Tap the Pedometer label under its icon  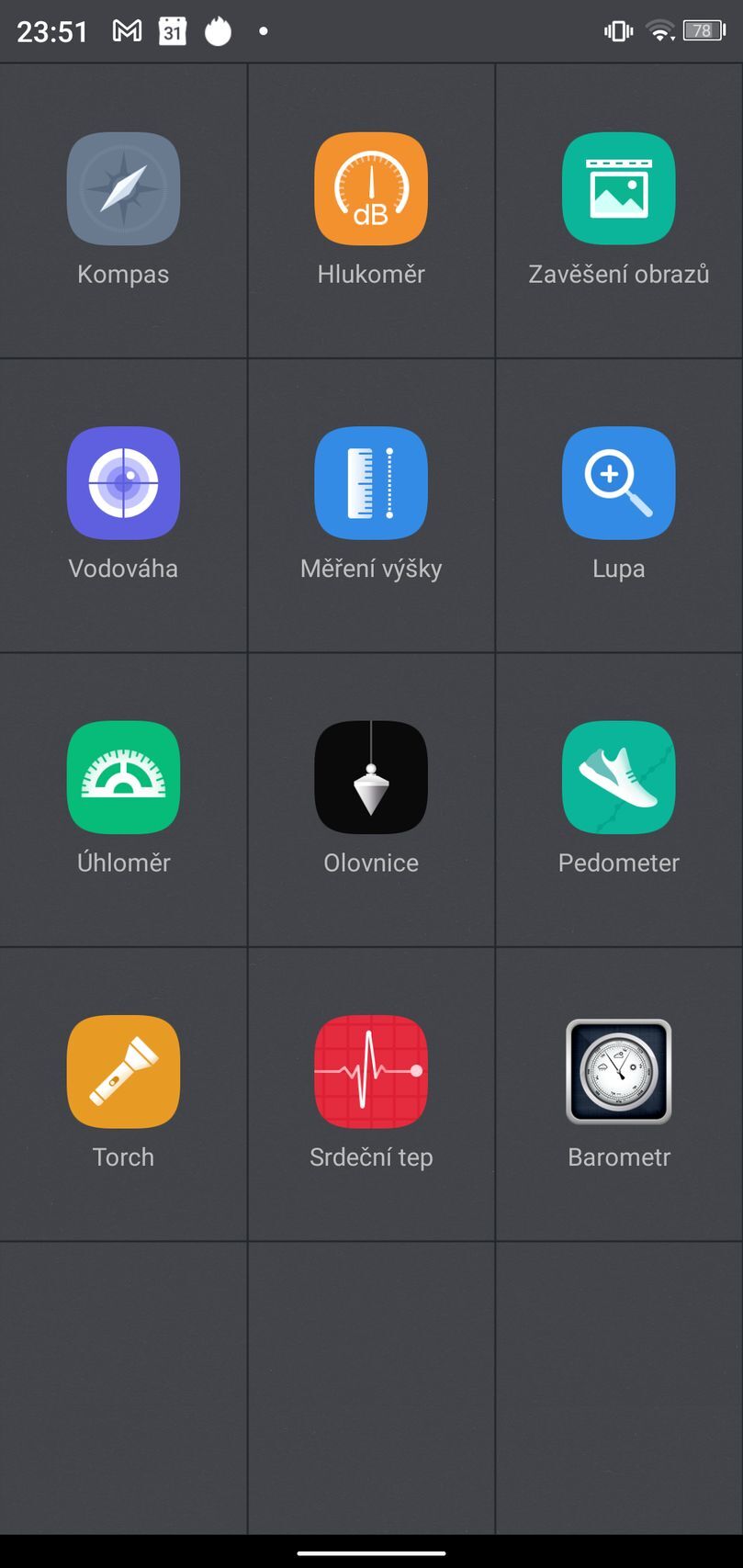[619, 862]
